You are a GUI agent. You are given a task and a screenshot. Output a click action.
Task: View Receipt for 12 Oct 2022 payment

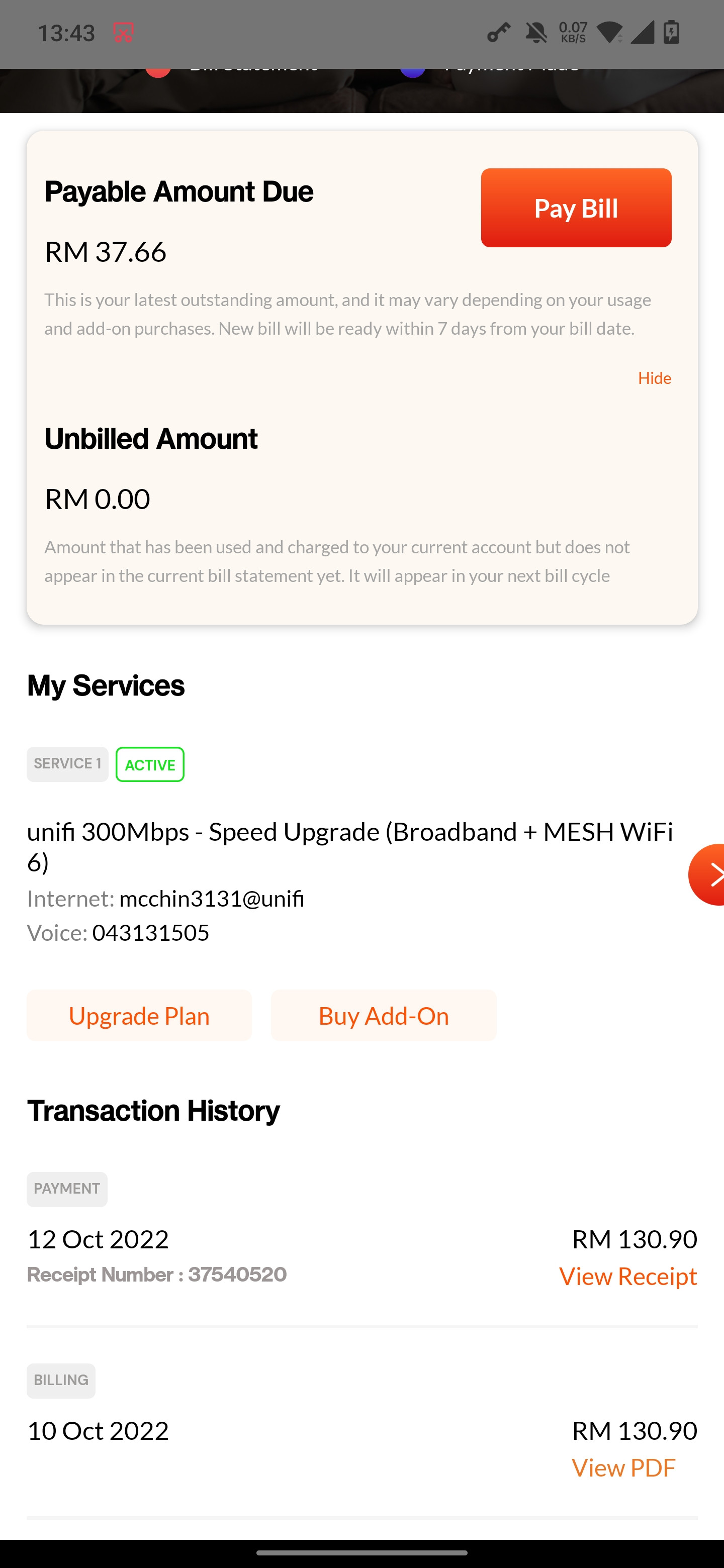[x=628, y=1276]
